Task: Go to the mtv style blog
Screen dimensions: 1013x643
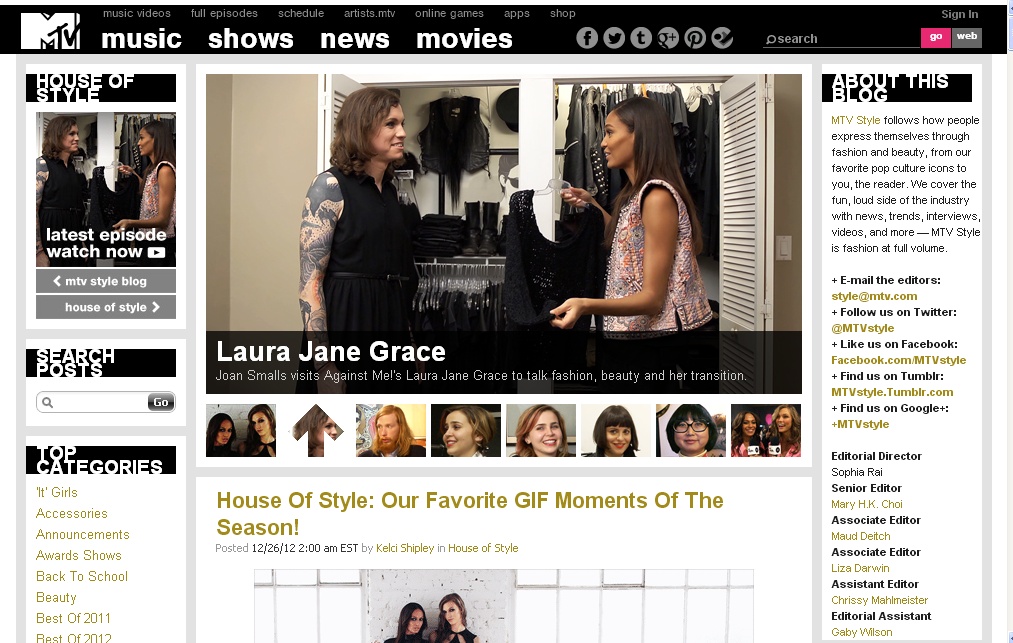Action: pos(106,281)
